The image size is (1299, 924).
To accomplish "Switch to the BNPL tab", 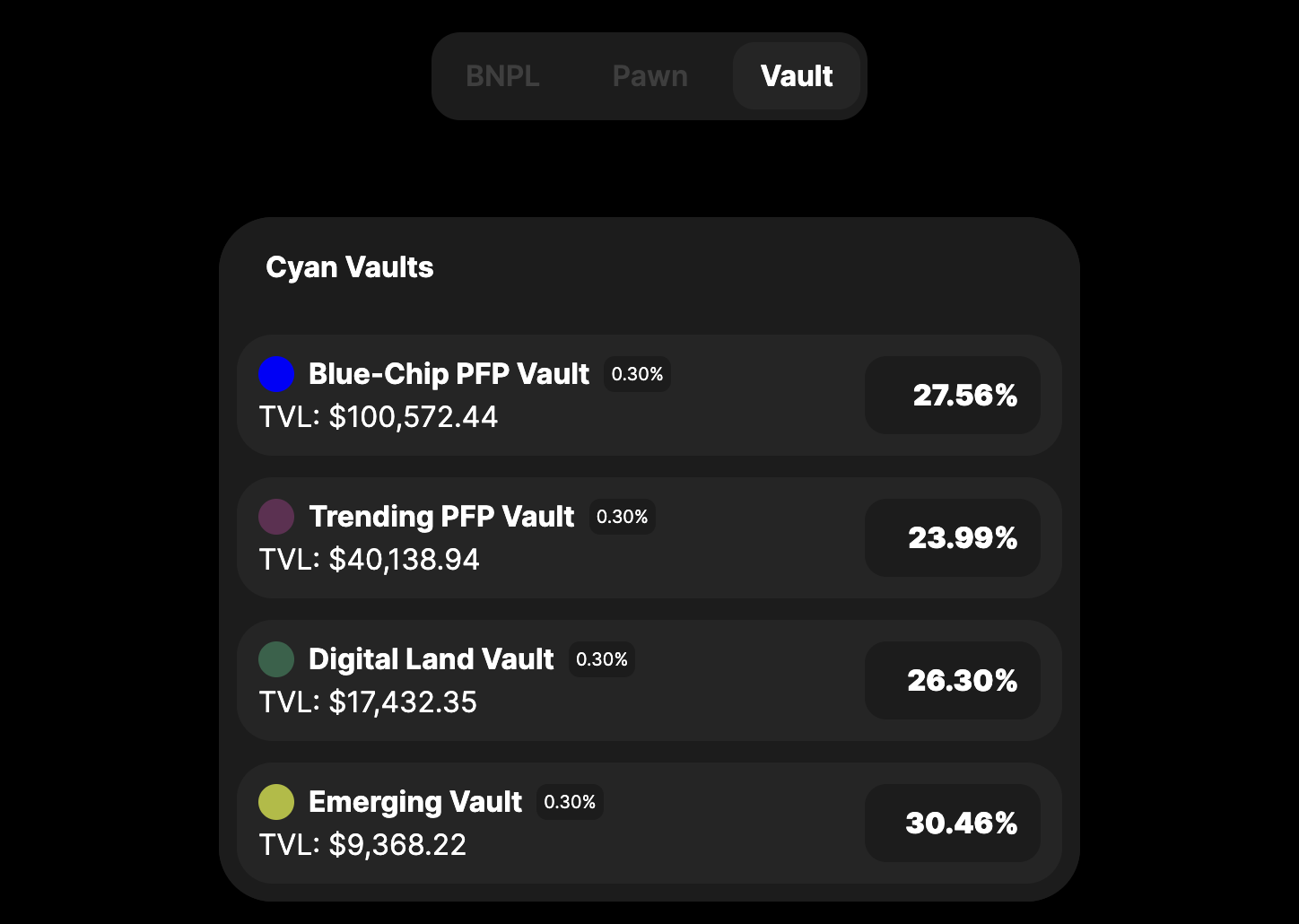I will pyautogui.click(x=502, y=76).
